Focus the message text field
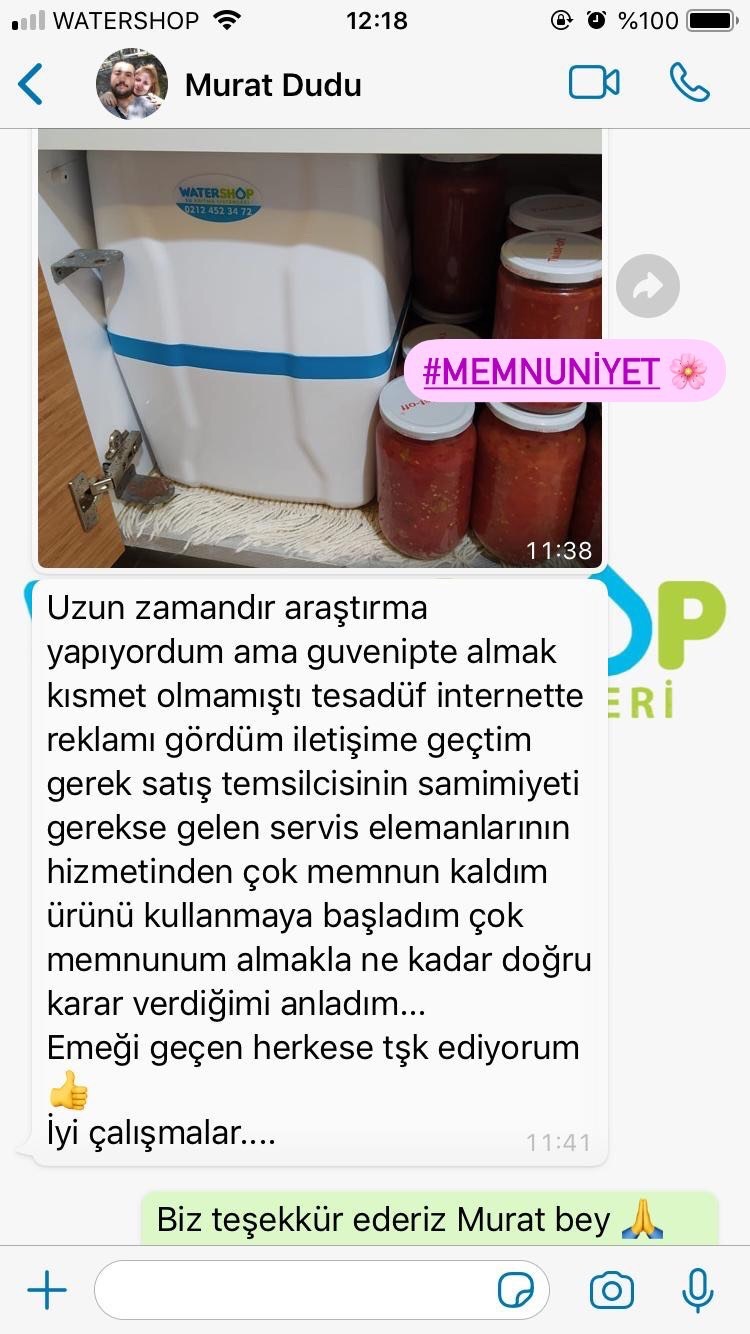This screenshot has height=1334, width=750. pyautogui.click(x=300, y=1290)
